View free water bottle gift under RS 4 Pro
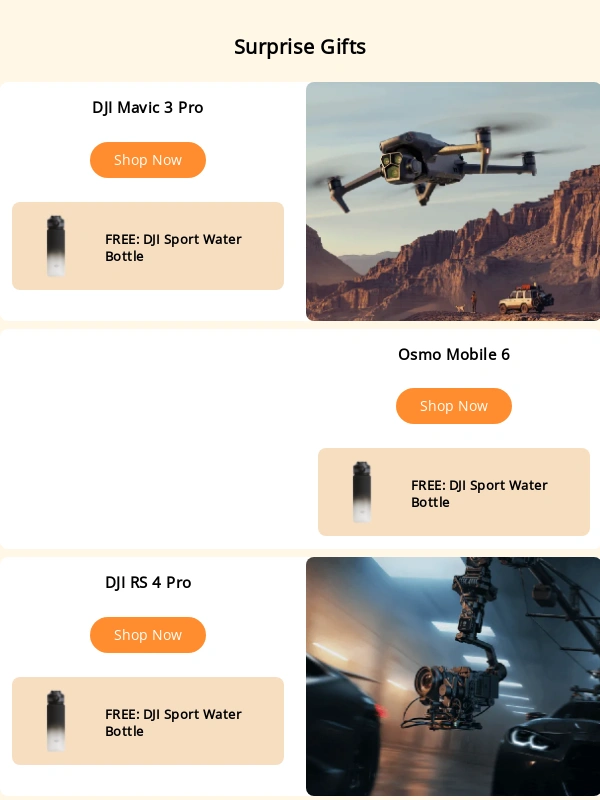 point(148,721)
